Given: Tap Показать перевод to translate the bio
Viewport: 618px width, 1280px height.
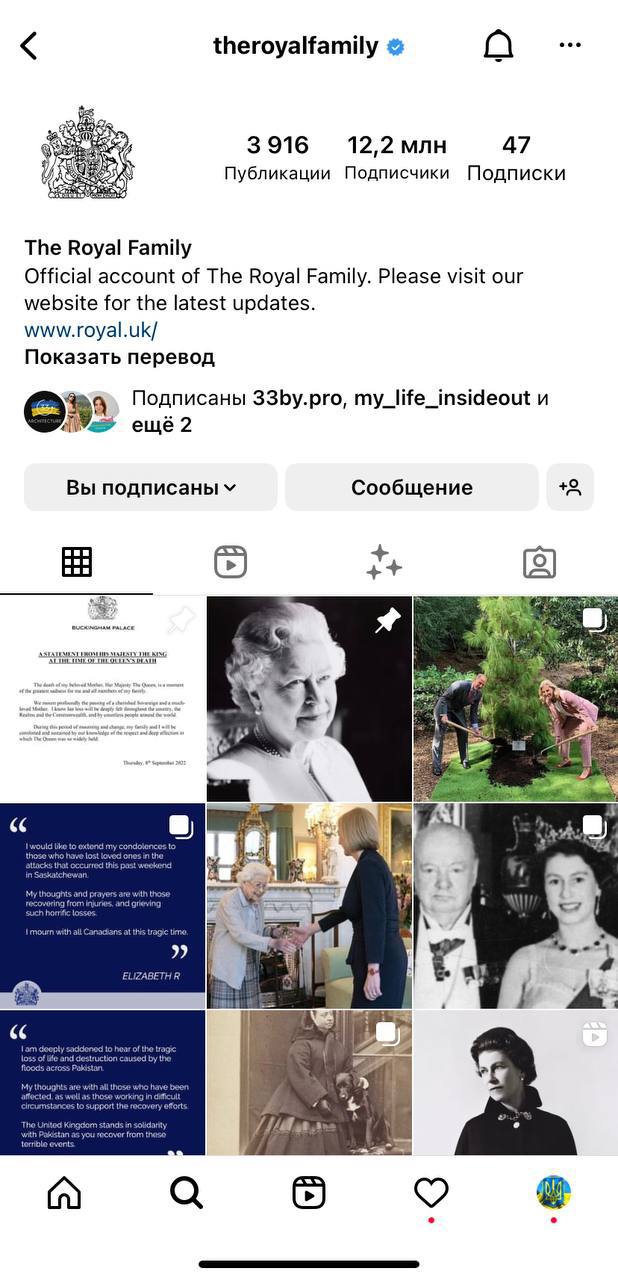Looking at the screenshot, I should (119, 357).
